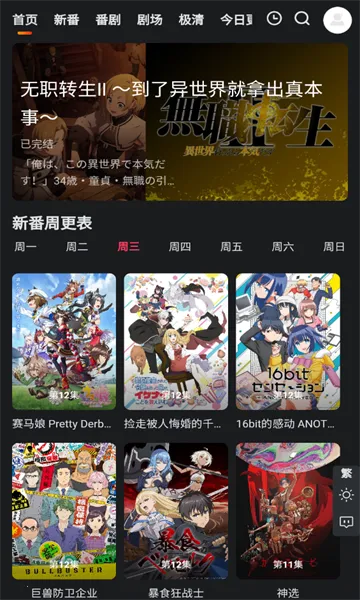
Task: Open the feedback message icon
Action: coord(346,522)
